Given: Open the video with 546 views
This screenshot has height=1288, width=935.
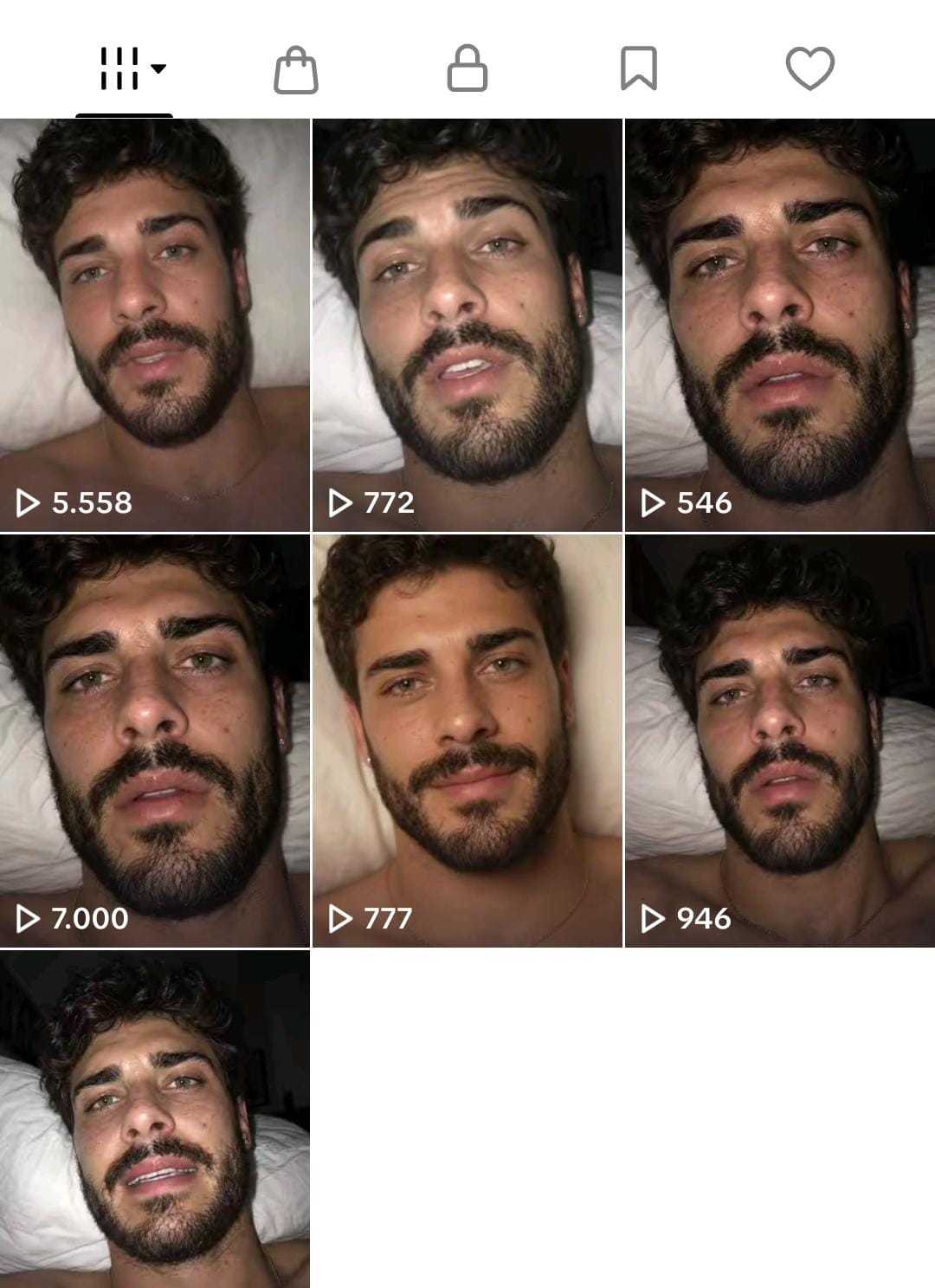Looking at the screenshot, I should pyautogui.click(x=780, y=325).
